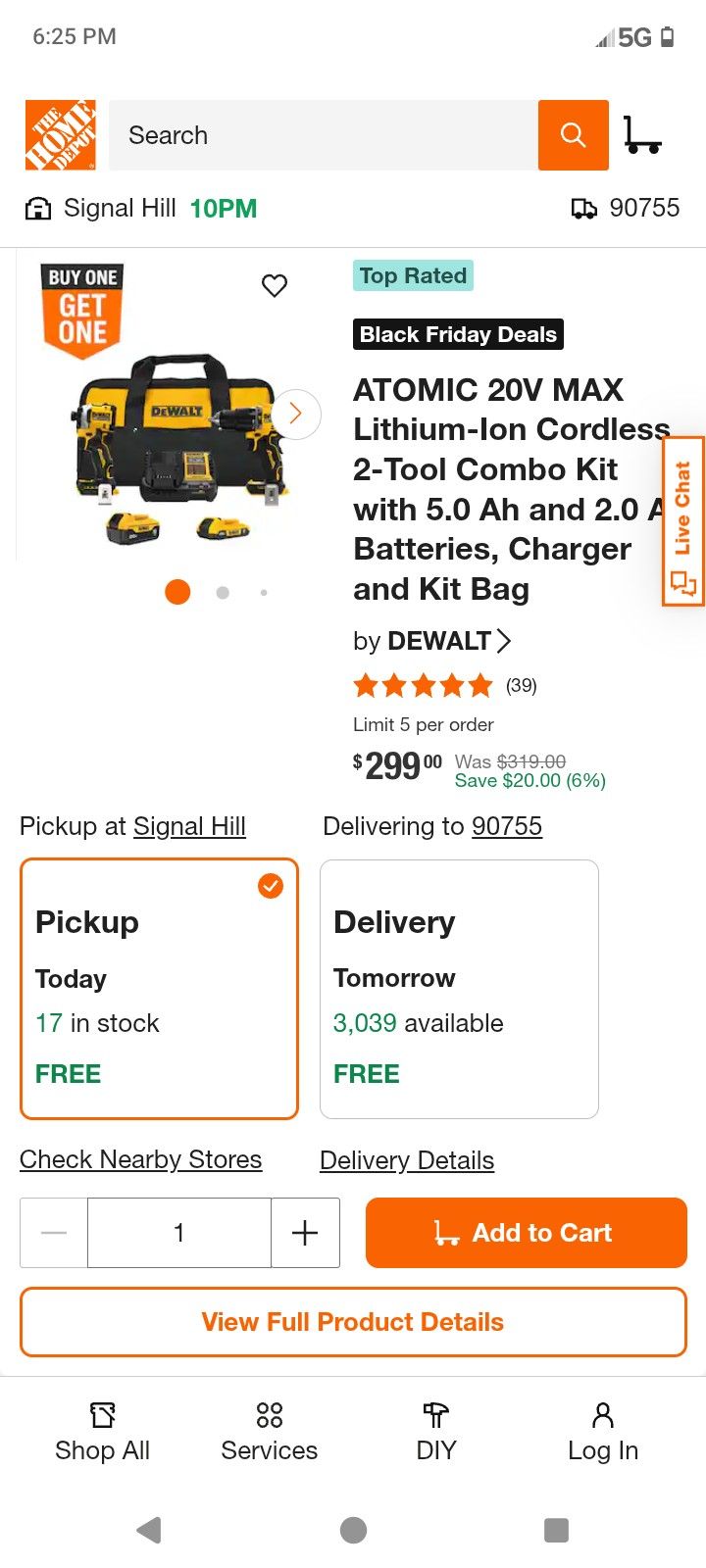Screen dimensions: 706x1568
Task: Toggle the wishlist heart on the product
Action: [x=275, y=285]
